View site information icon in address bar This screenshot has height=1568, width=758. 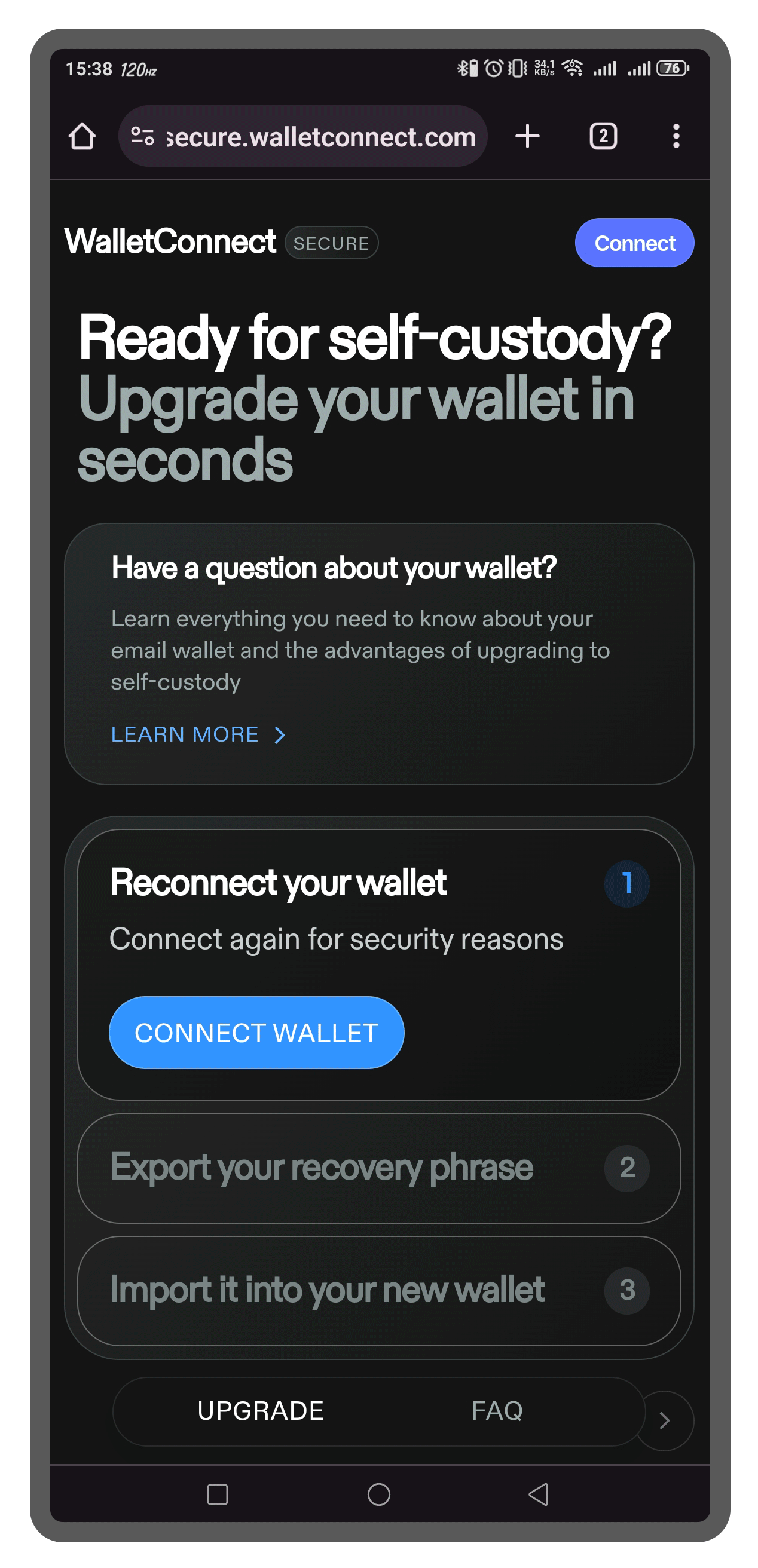[142, 136]
